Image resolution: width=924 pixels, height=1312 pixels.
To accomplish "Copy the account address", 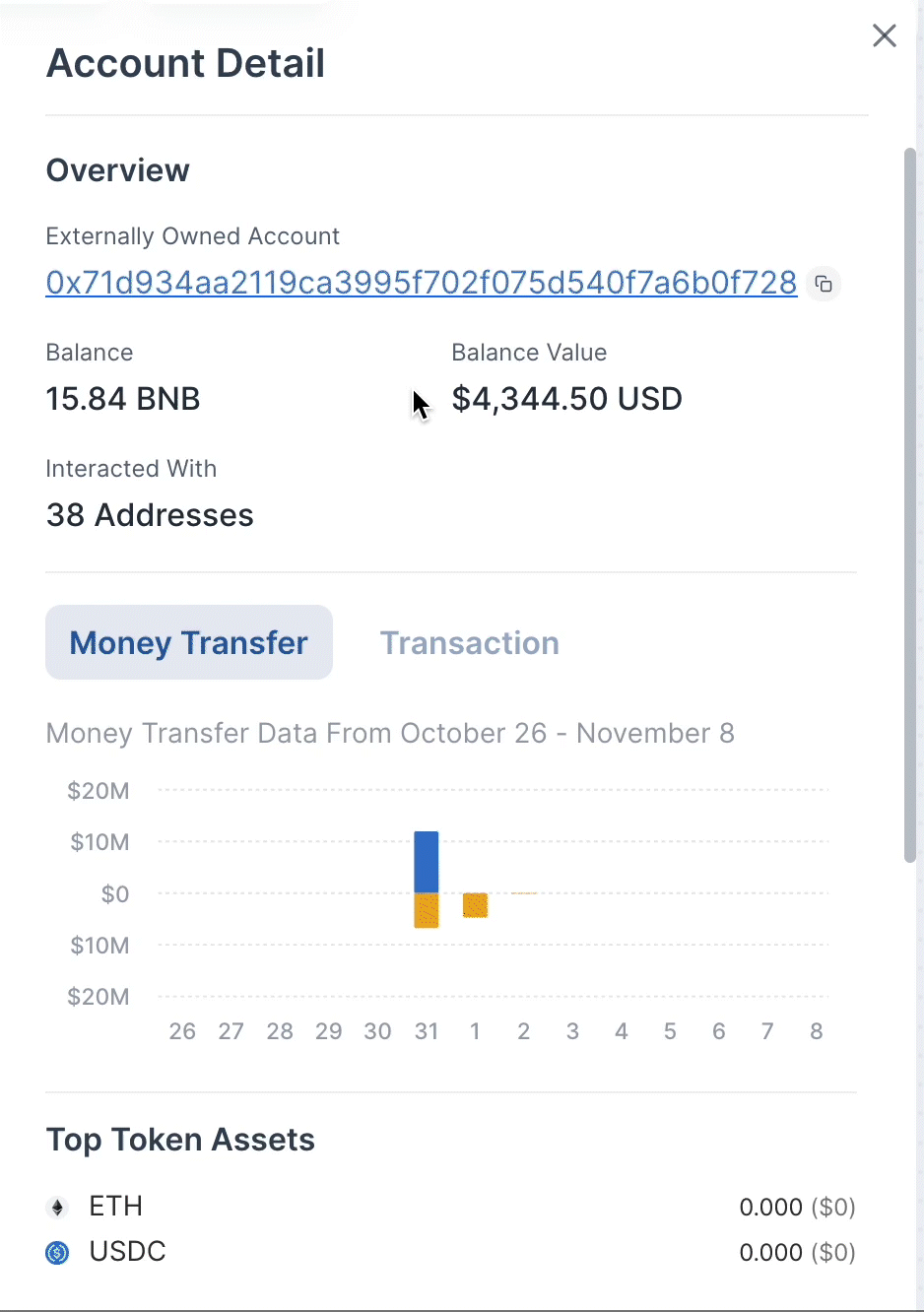I will point(824,284).
